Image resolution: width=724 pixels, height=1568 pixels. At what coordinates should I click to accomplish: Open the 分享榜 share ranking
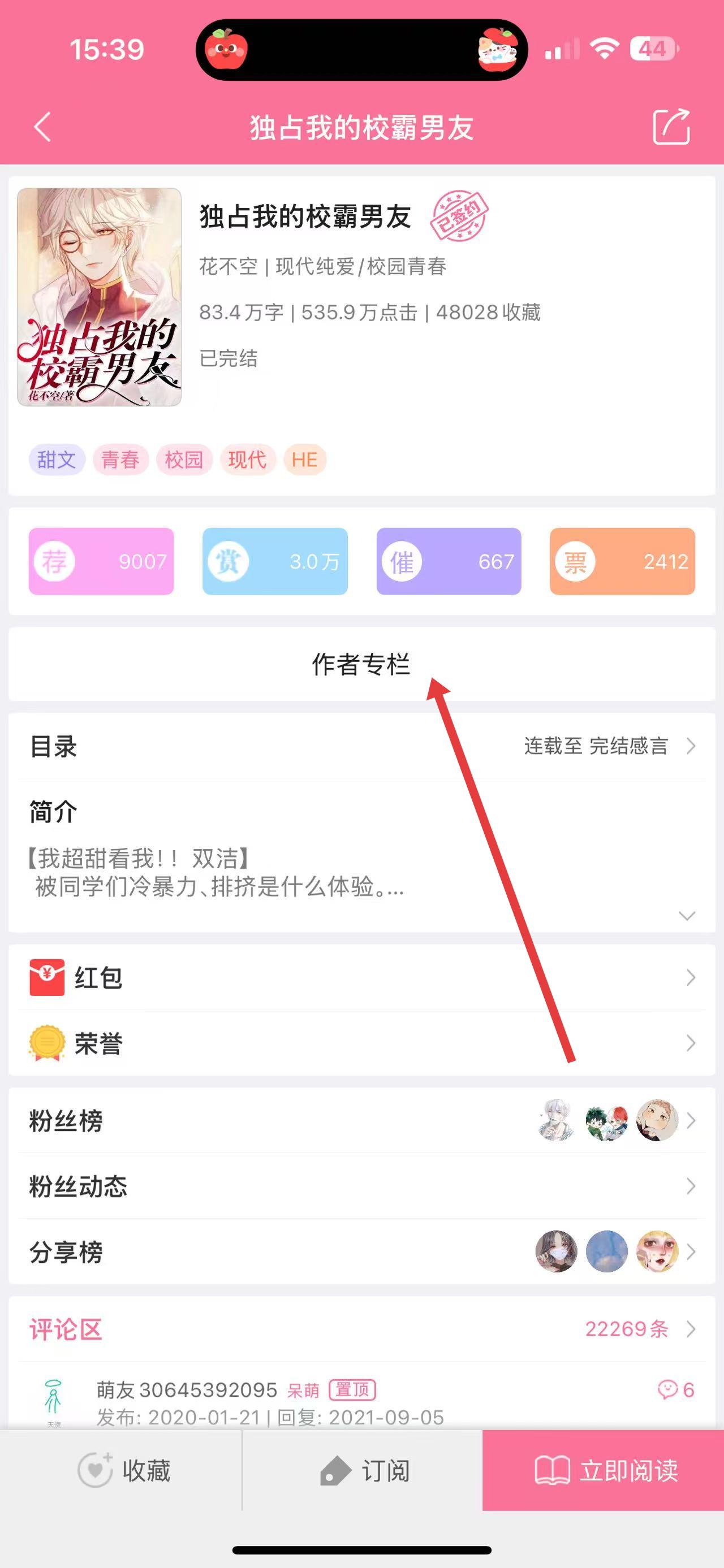click(x=361, y=1252)
